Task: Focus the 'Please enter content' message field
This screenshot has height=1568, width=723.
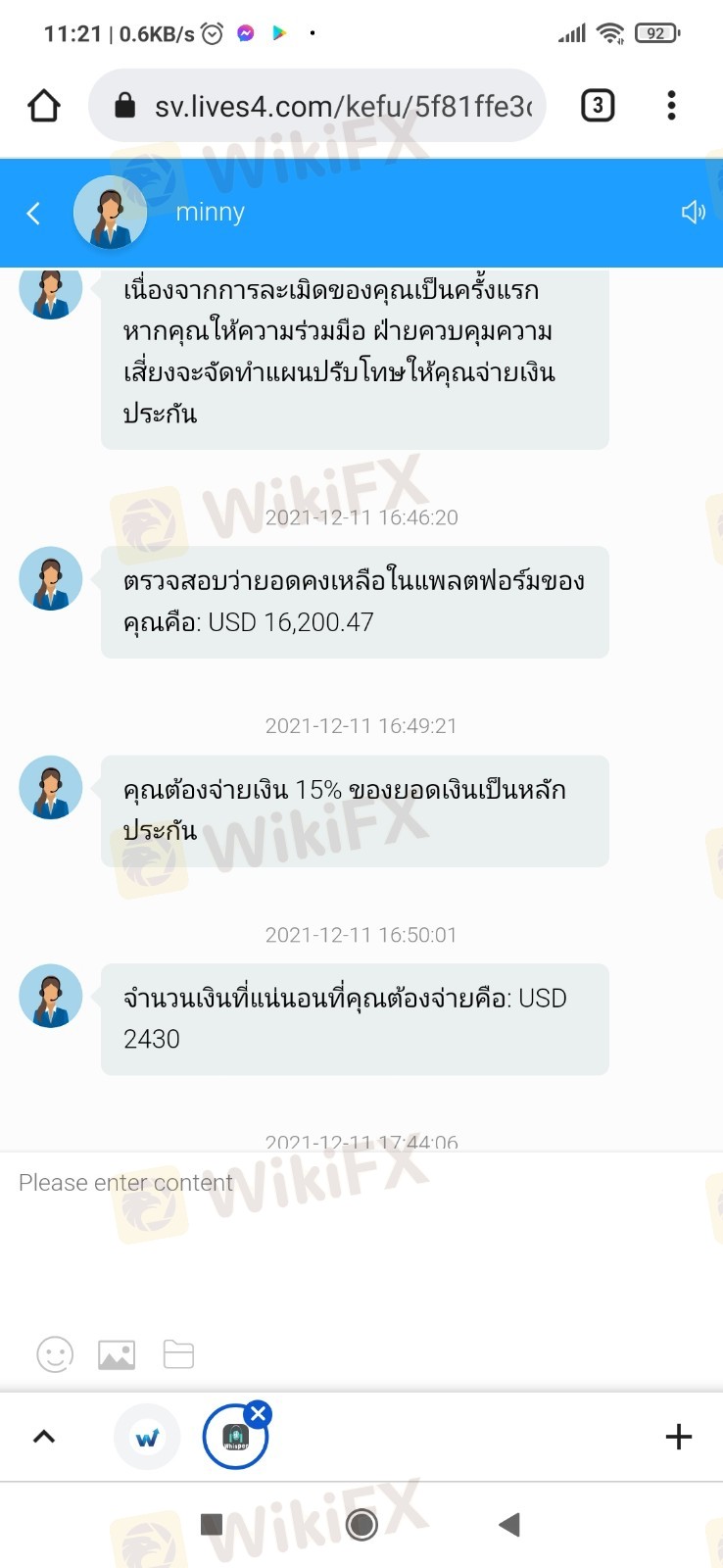Action: [x=361, y=1235]
